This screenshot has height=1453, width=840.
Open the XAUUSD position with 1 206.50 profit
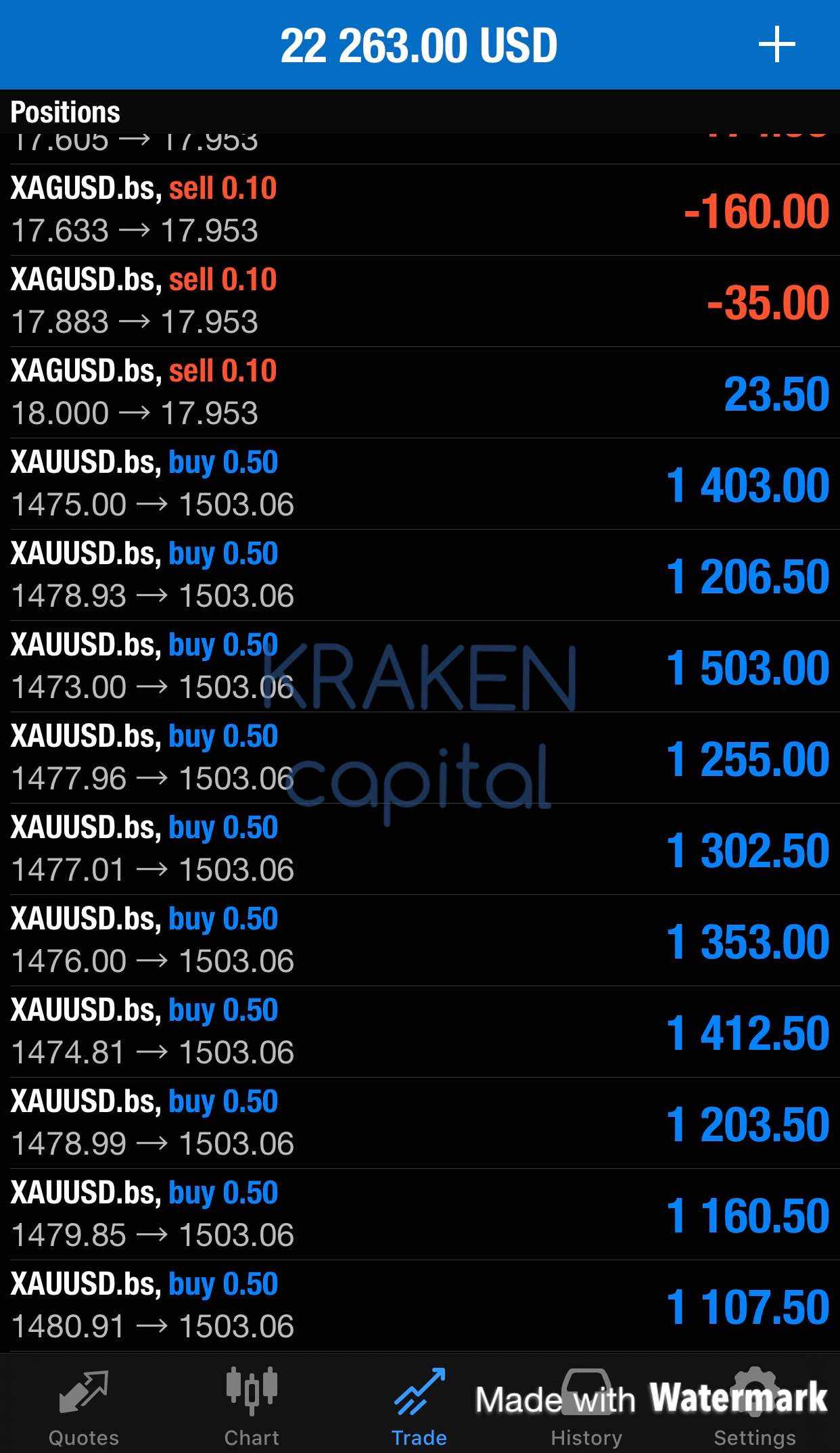pos(420,575)
